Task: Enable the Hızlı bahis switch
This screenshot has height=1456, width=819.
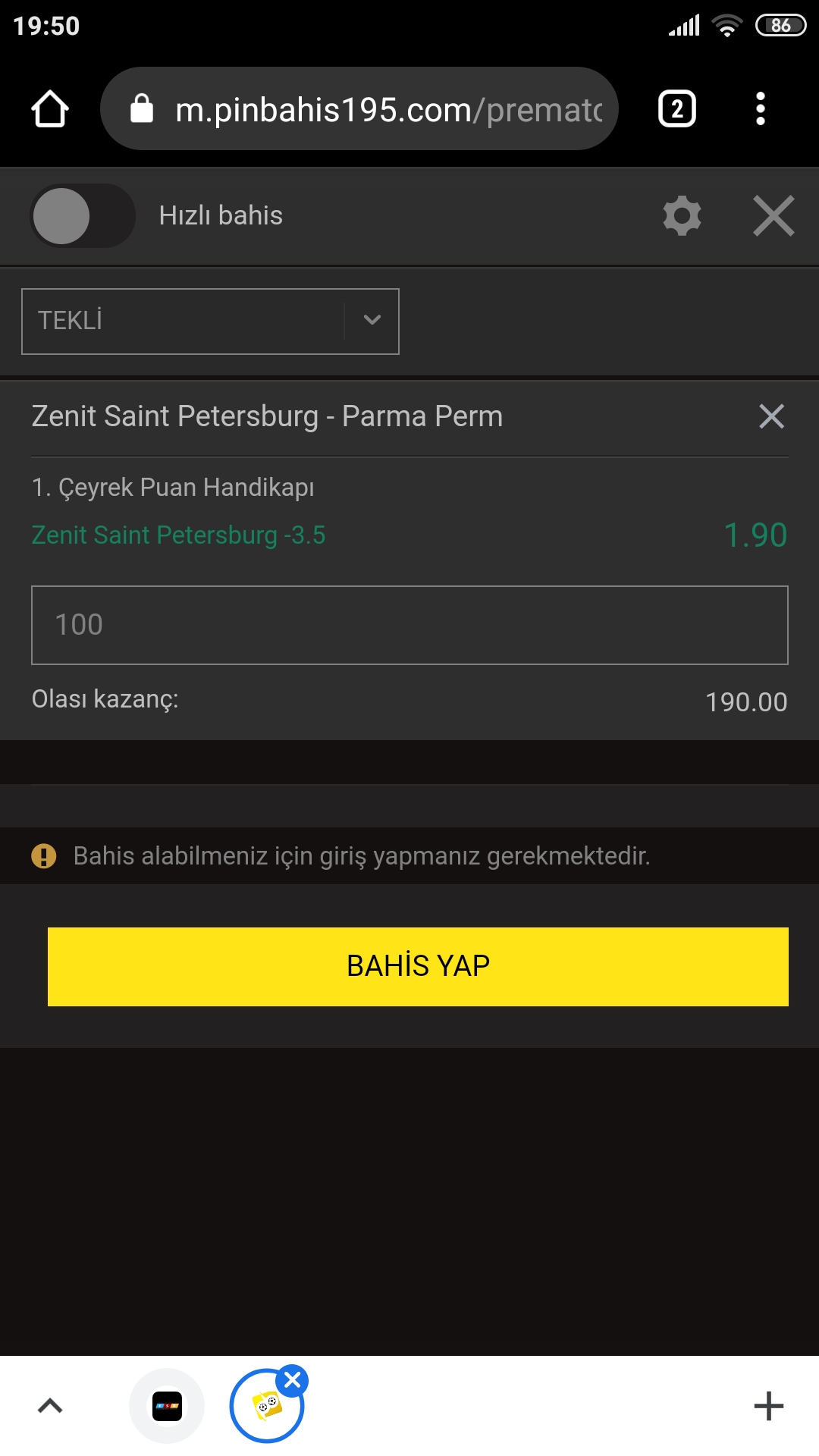Action: click(x=83, y=216)
